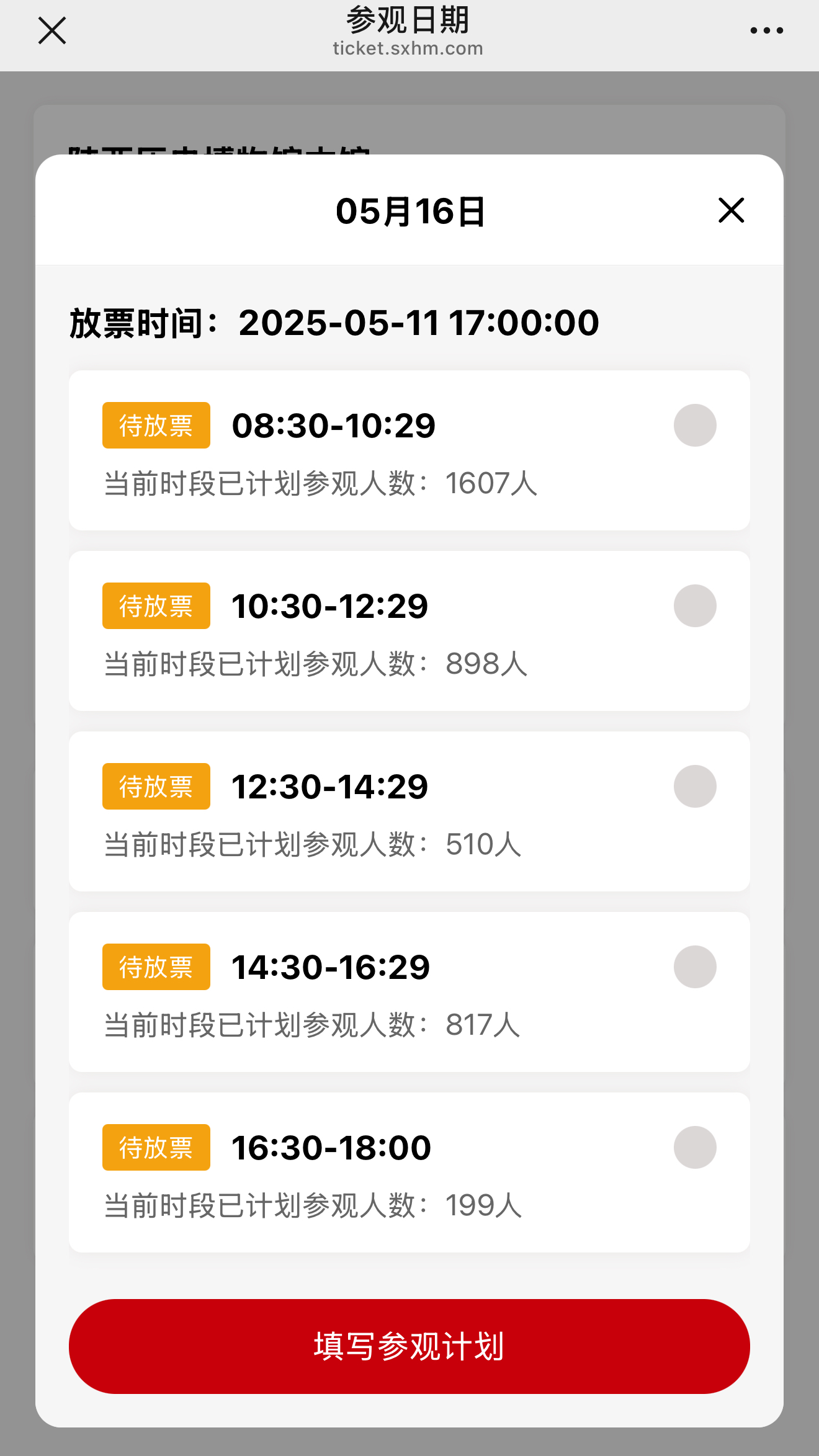Select the 10:30-12:29 time slot radio

(695, 605)
